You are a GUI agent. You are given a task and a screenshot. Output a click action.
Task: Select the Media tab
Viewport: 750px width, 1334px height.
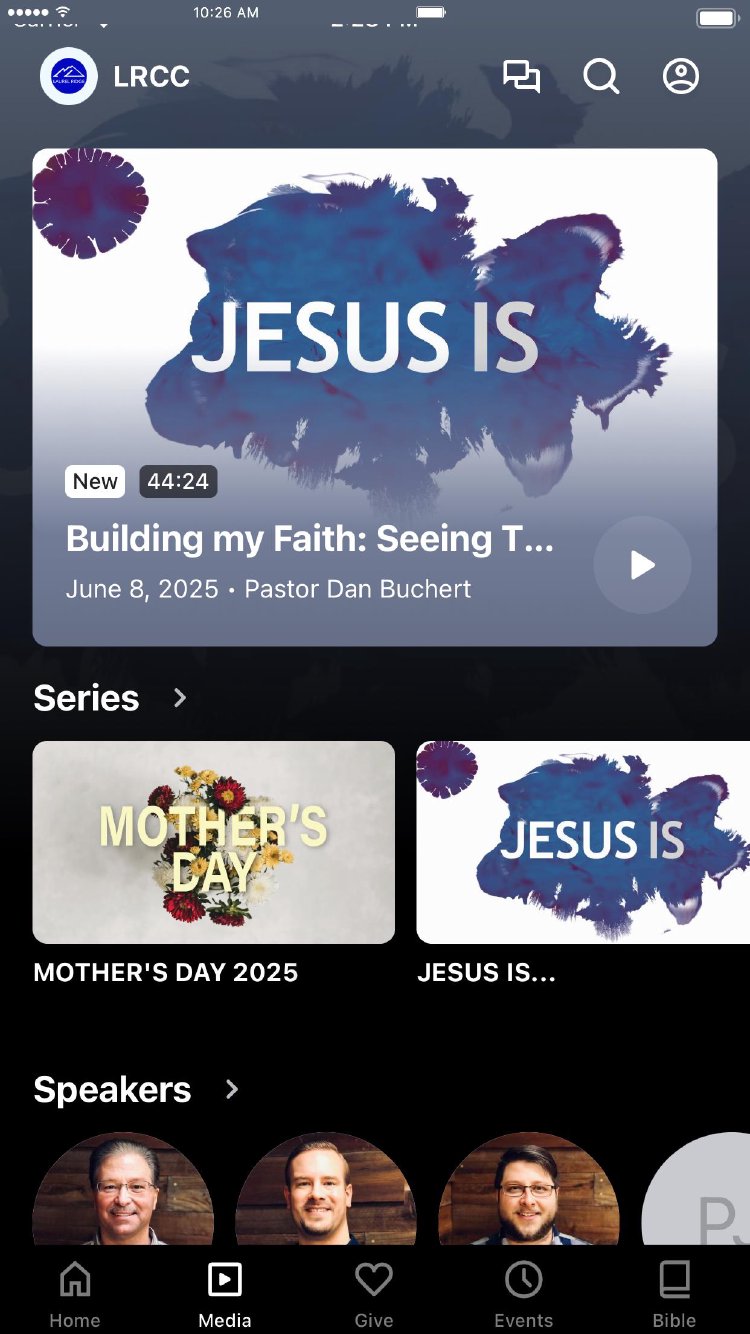(225, 1293)
